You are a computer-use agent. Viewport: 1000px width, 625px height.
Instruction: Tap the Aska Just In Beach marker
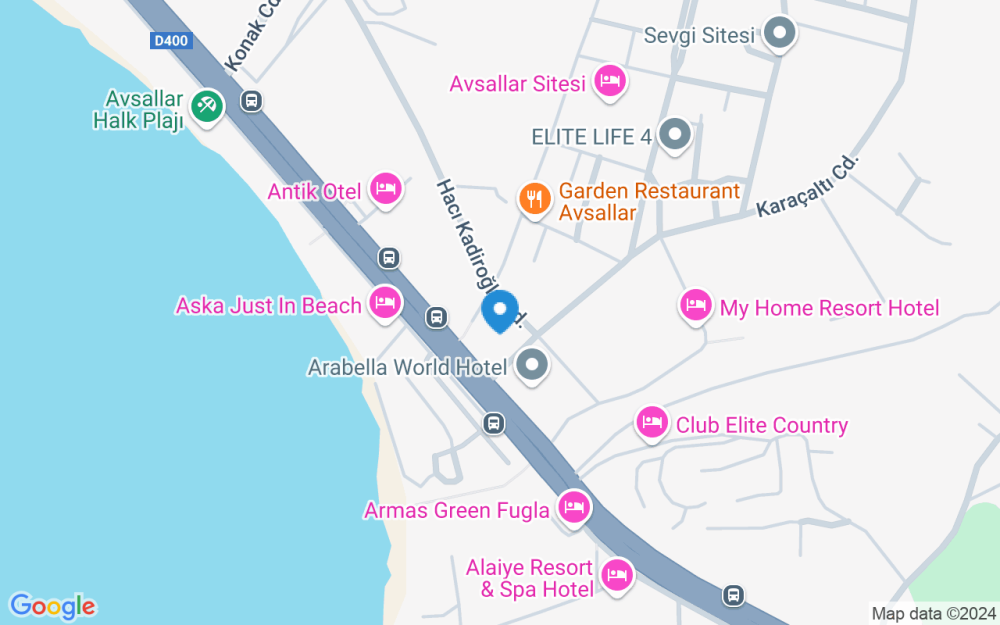point(385,304)
